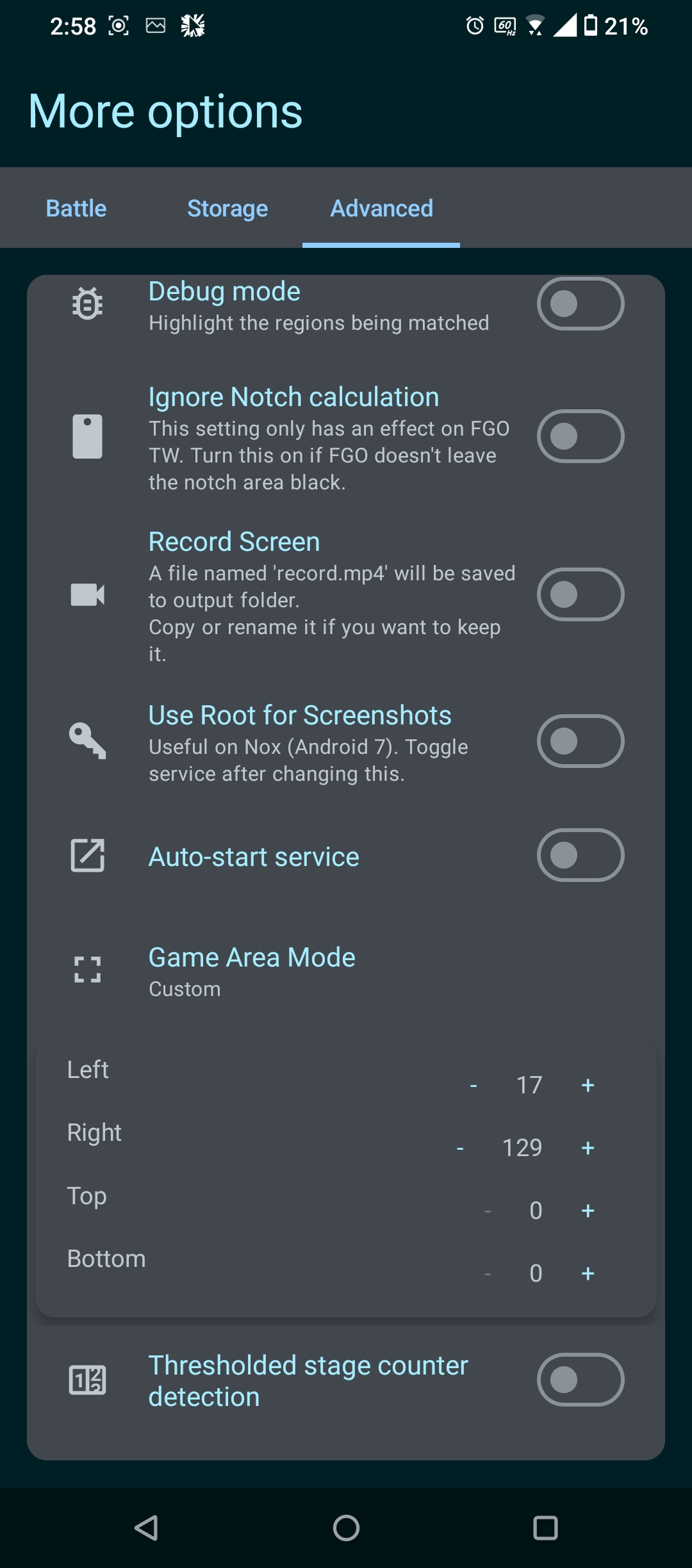692x1568 pixels.
Task: Enable the Record Screen switch
Action: (580, 594)
